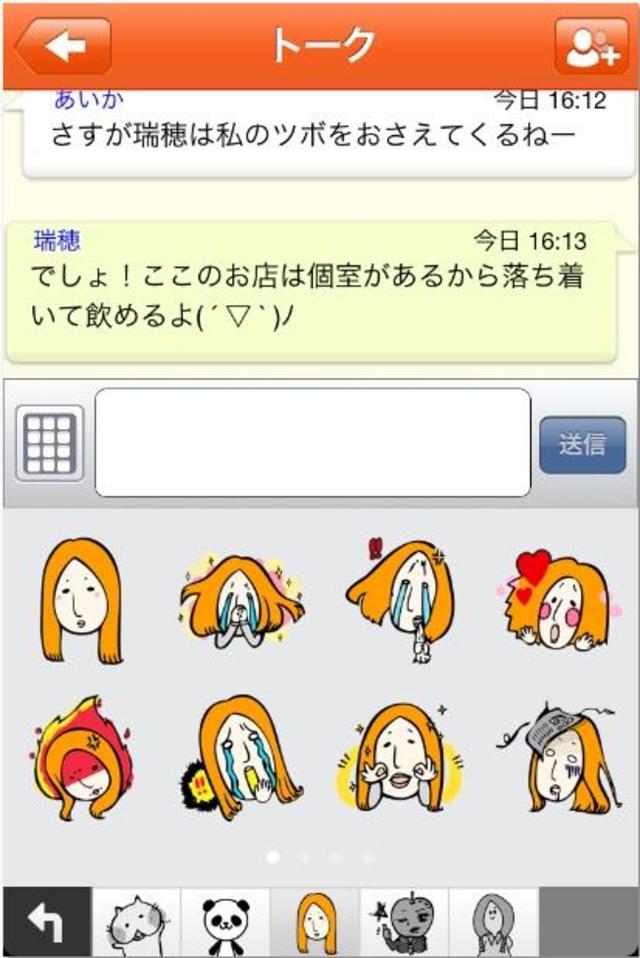Screen dimensions: 640x958
Task: Return from sticker panel via bottom arrow
Action: [45, 922]
